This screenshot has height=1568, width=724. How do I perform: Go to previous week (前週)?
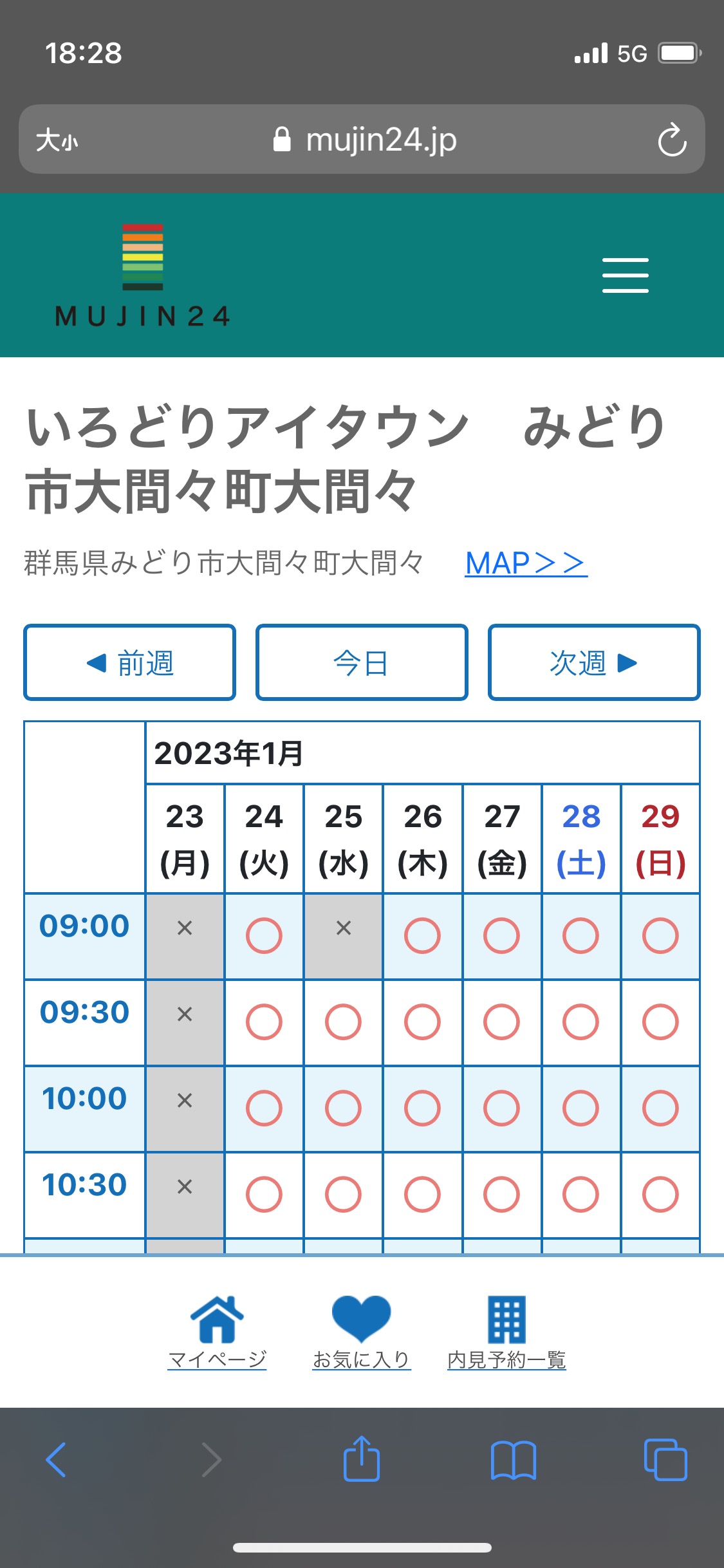[x=130, y=662]
